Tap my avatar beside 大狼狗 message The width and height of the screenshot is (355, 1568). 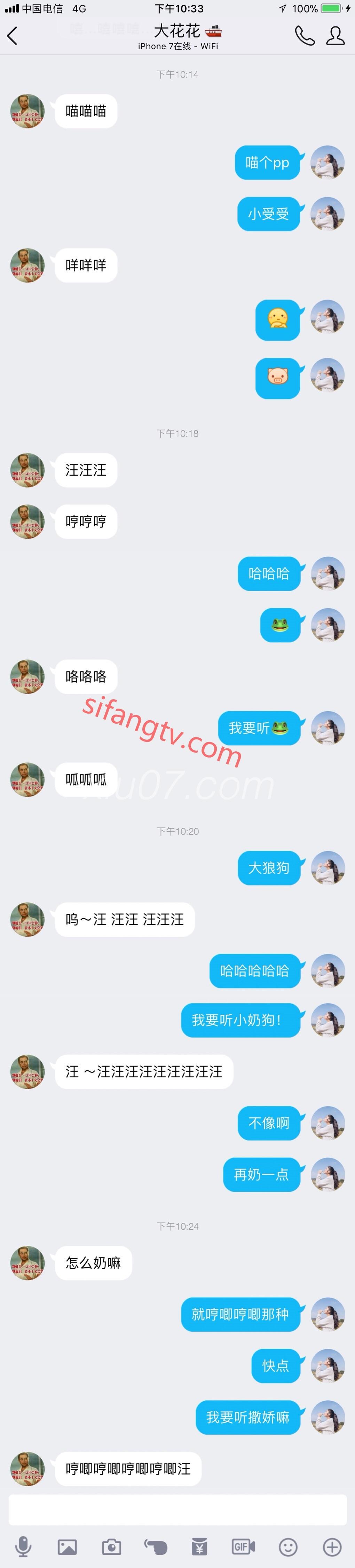[x=328, y=868]
